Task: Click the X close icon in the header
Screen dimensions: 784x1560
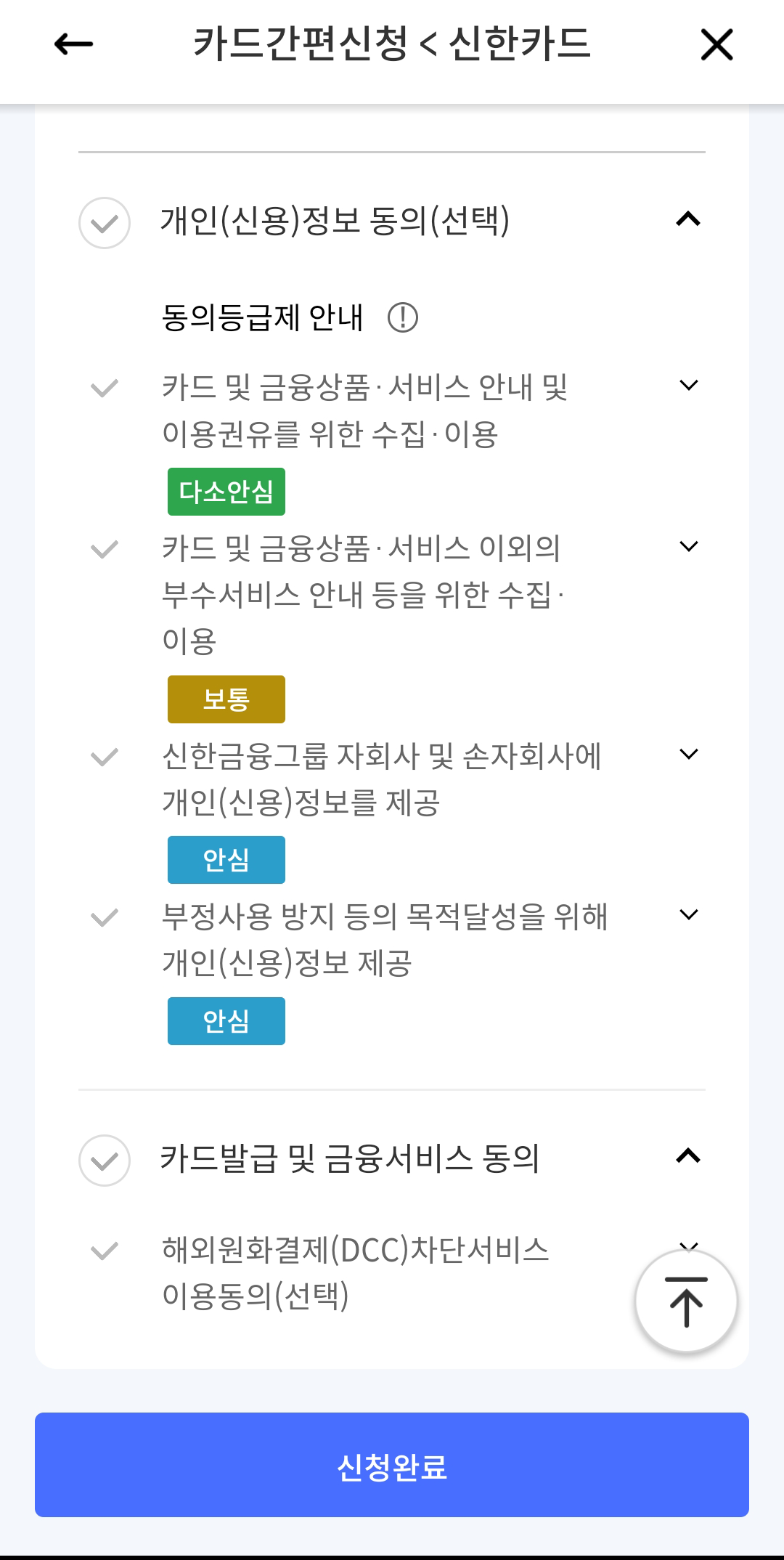Action: [716, 44]
